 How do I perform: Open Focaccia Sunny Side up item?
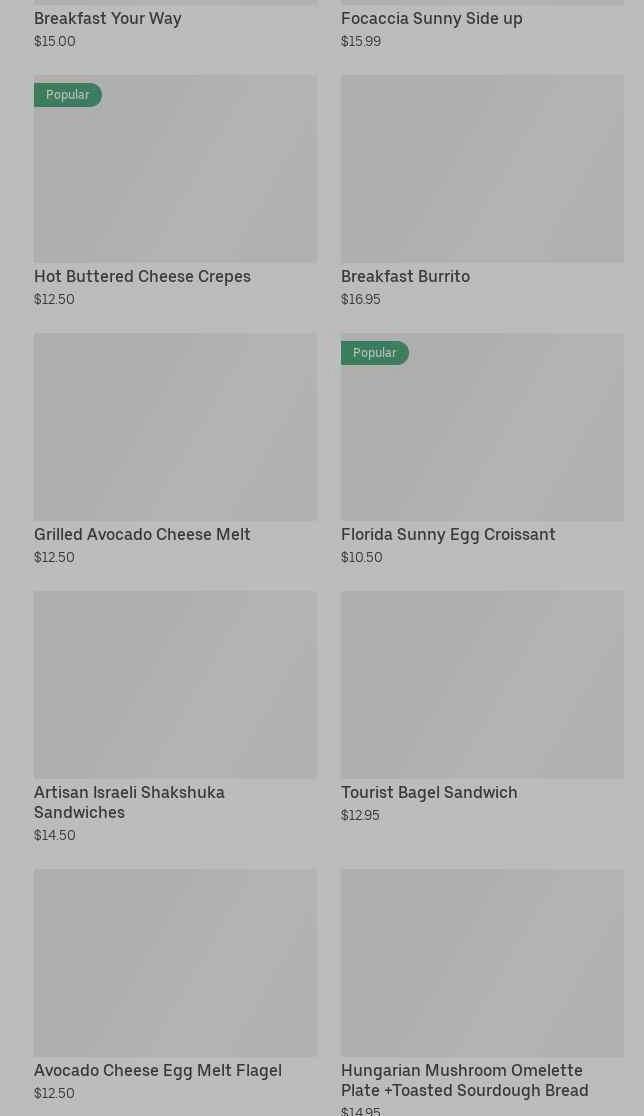point(431,19)
